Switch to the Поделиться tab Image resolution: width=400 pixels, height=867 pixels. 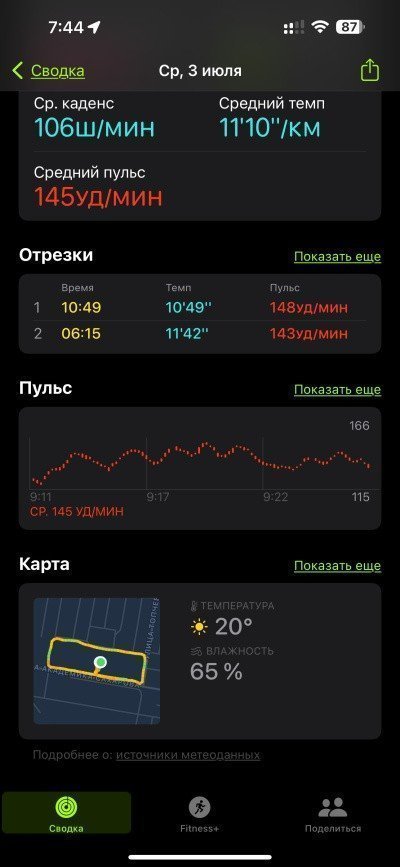tap(333, 814)
